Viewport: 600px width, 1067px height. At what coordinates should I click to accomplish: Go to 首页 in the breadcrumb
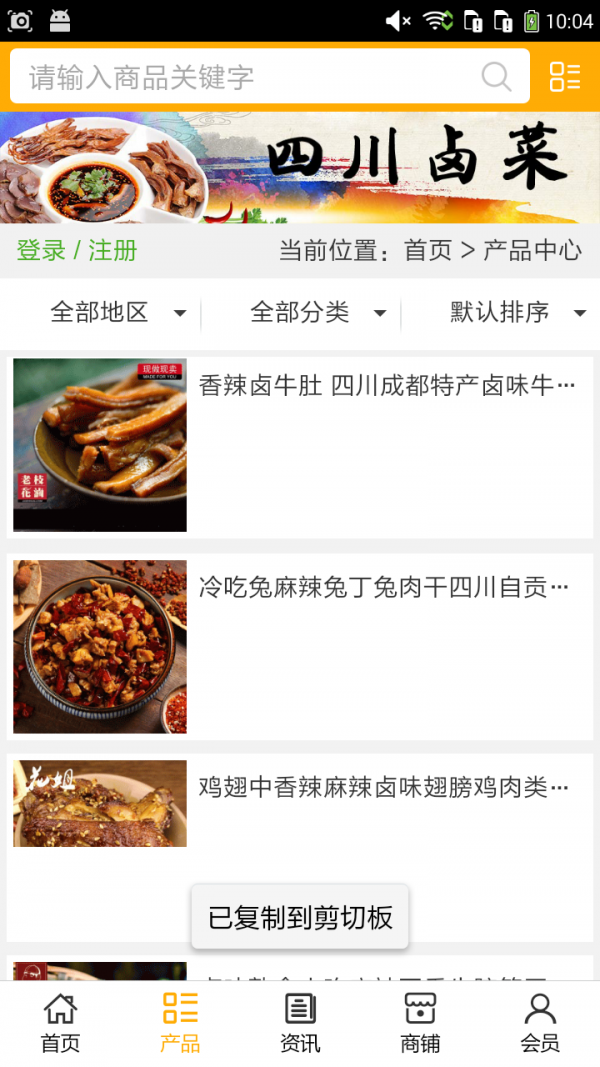(428, 250)
